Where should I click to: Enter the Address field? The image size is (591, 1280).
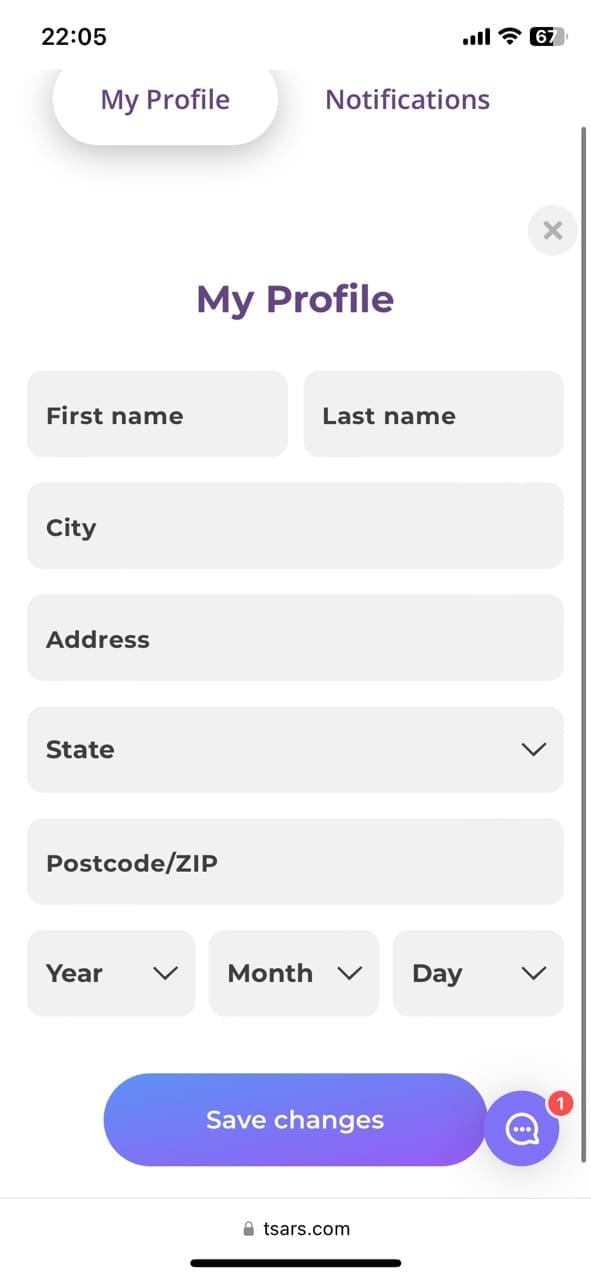pos(295,638)
